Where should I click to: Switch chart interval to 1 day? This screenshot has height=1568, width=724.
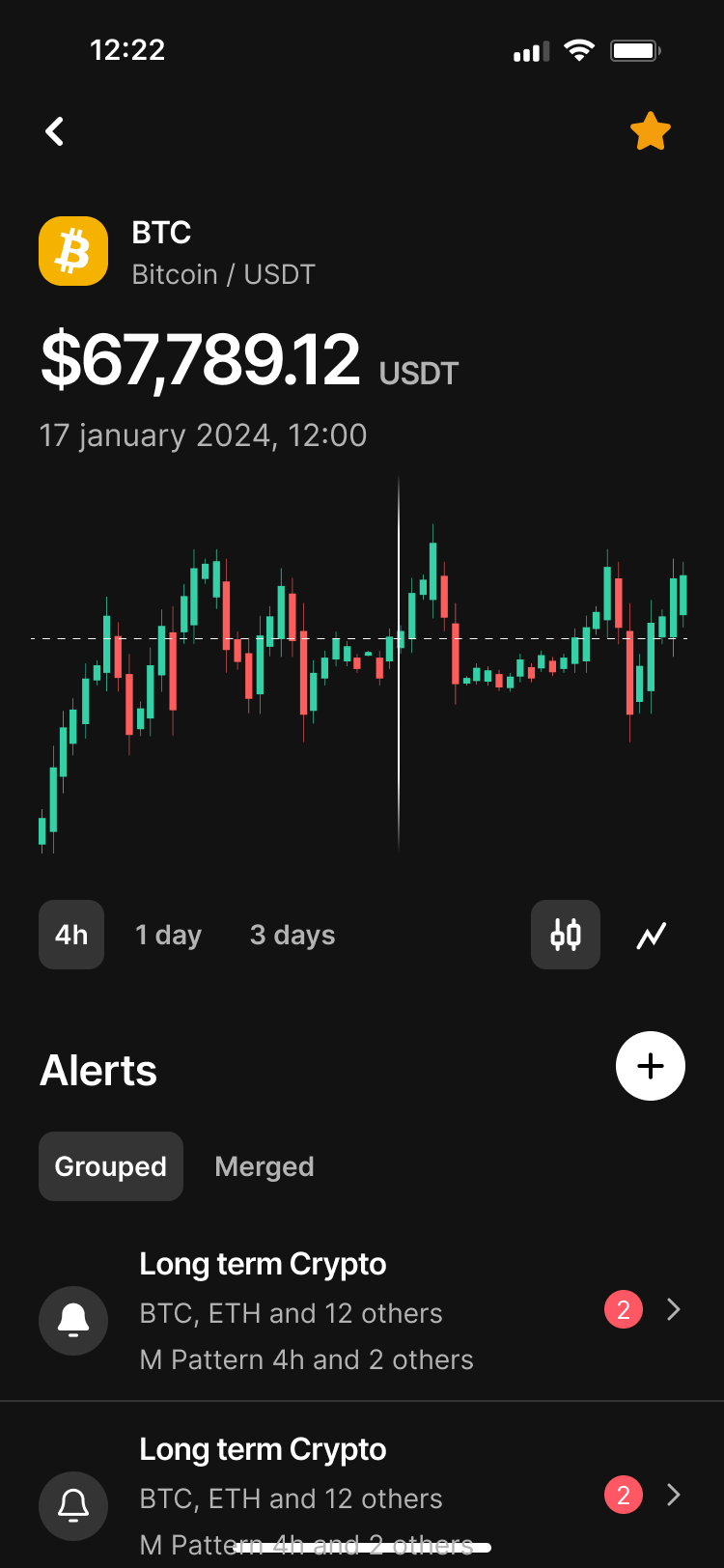(168, 935)
